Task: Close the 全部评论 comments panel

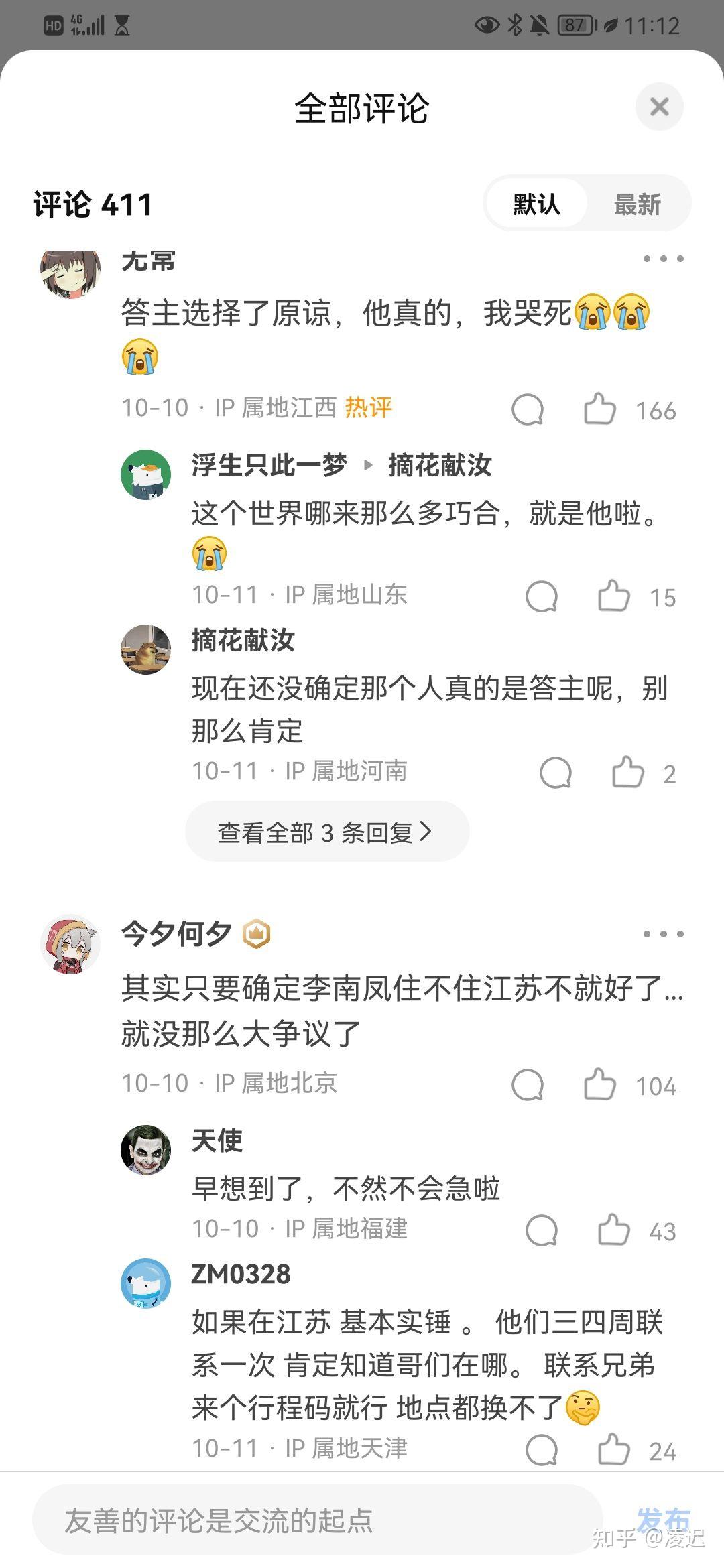Action: 659,107
